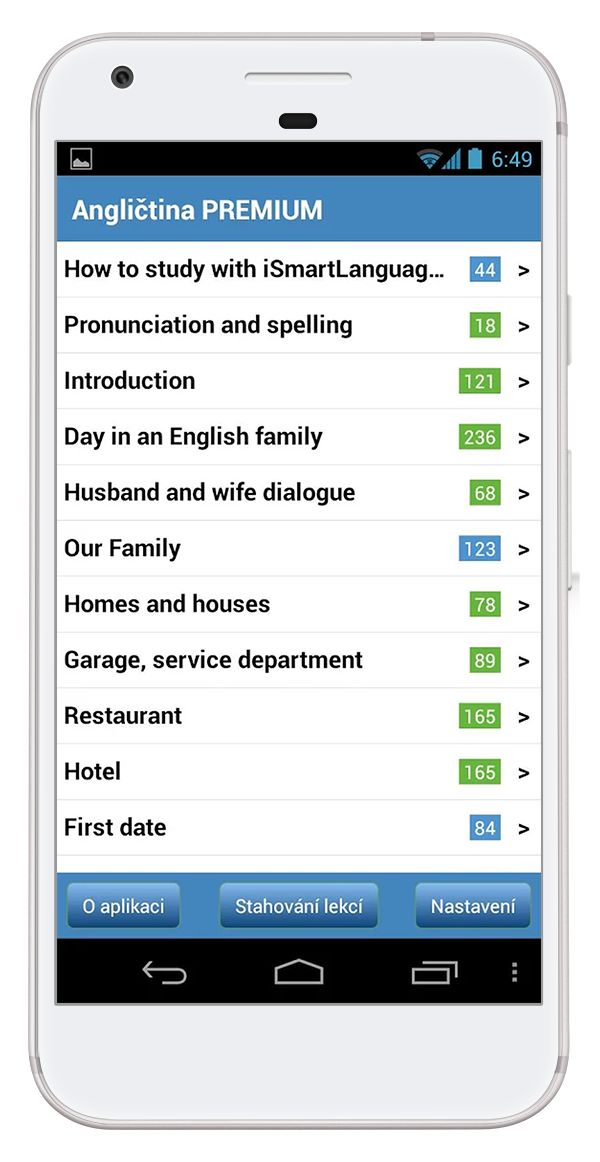Open the Hotel lesson
Viewport: 600px width, 1162px height.
pyautogui.click(x=299, y=771)
